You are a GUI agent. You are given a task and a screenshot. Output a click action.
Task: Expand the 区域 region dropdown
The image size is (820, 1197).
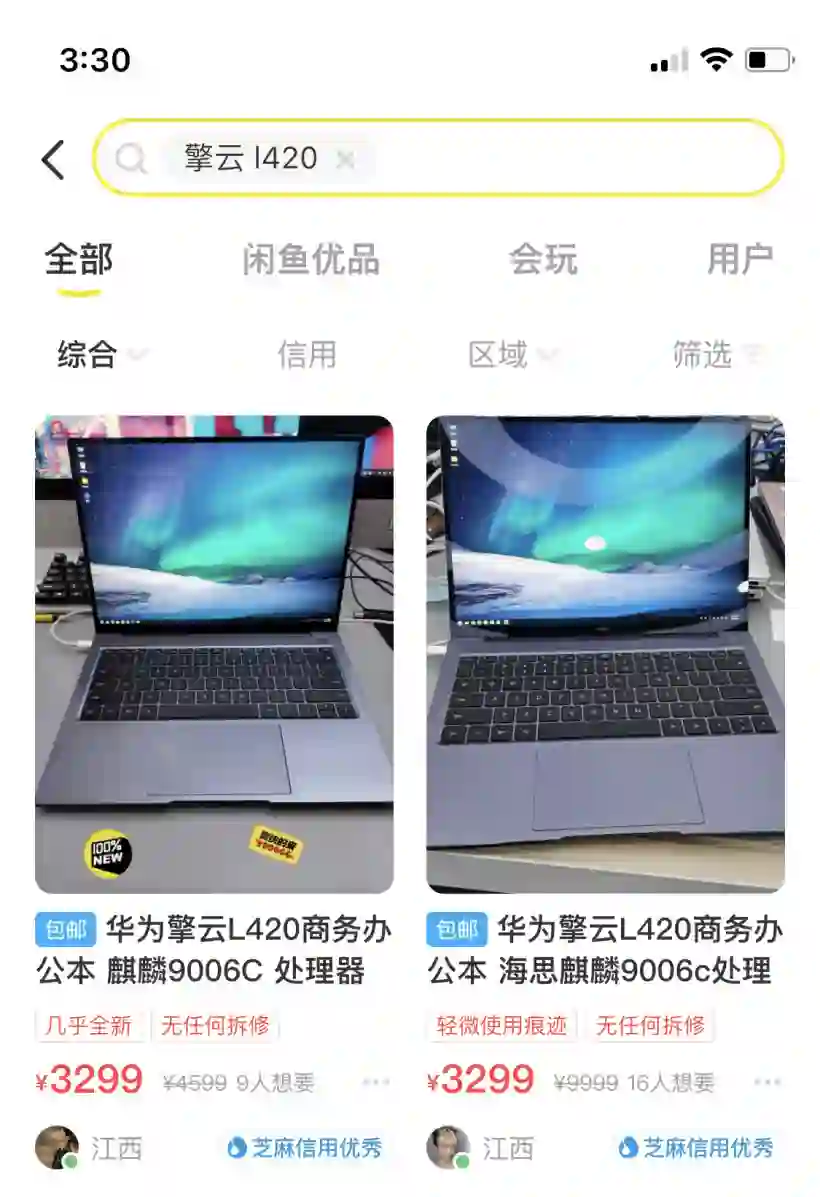pos(511,354)
